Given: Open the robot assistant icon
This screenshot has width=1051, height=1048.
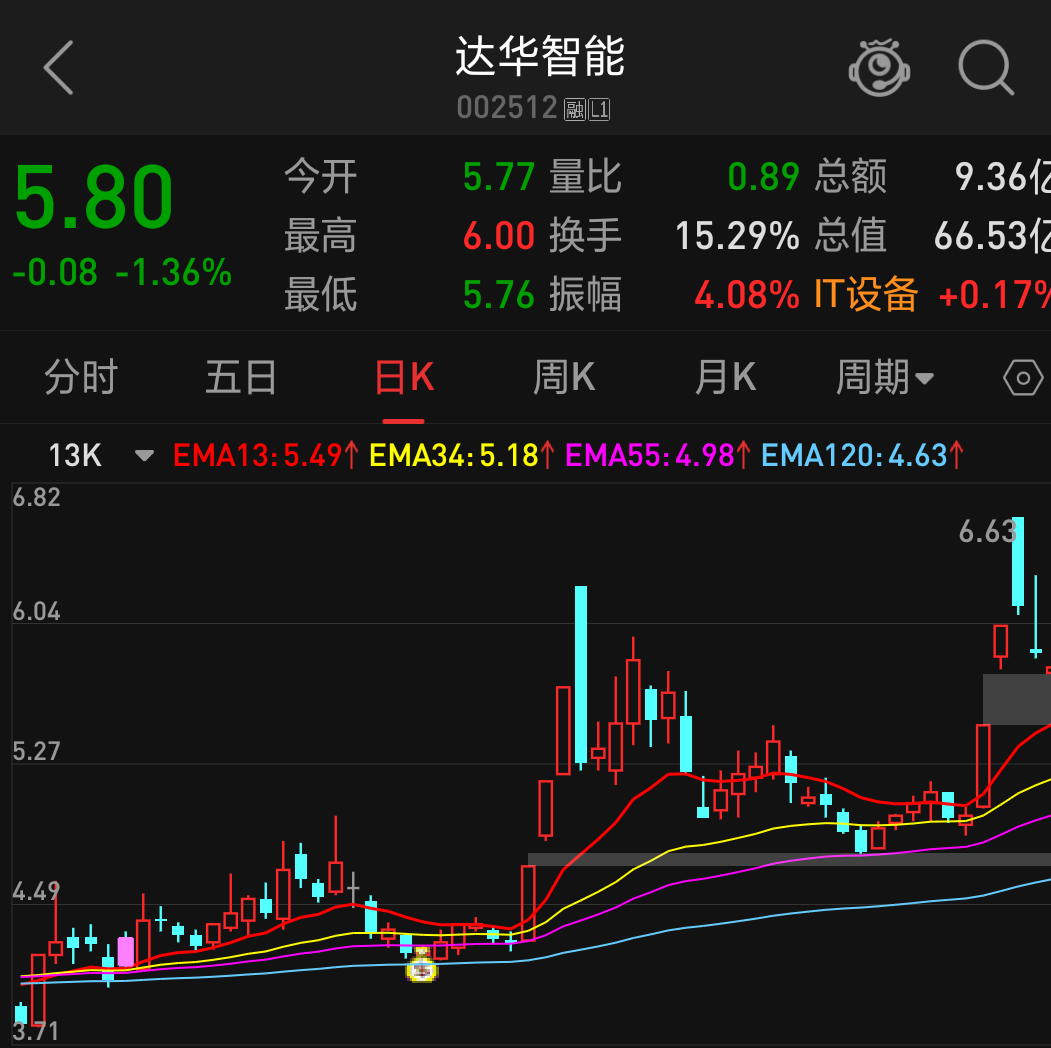Looking at the screenshot, I should tap(879, 68).
